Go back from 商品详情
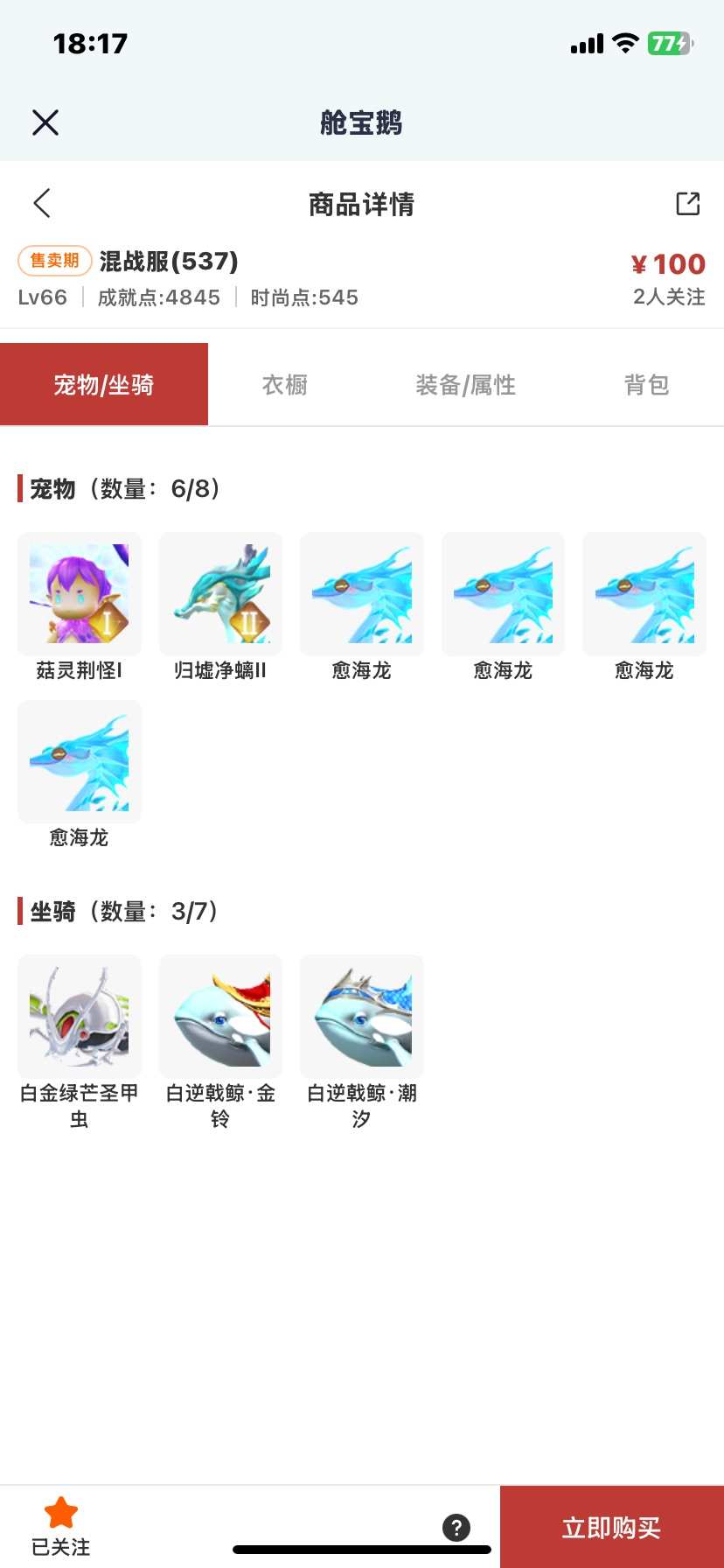The height and width of the screenshot is (1568, 724). click(42, 204)
